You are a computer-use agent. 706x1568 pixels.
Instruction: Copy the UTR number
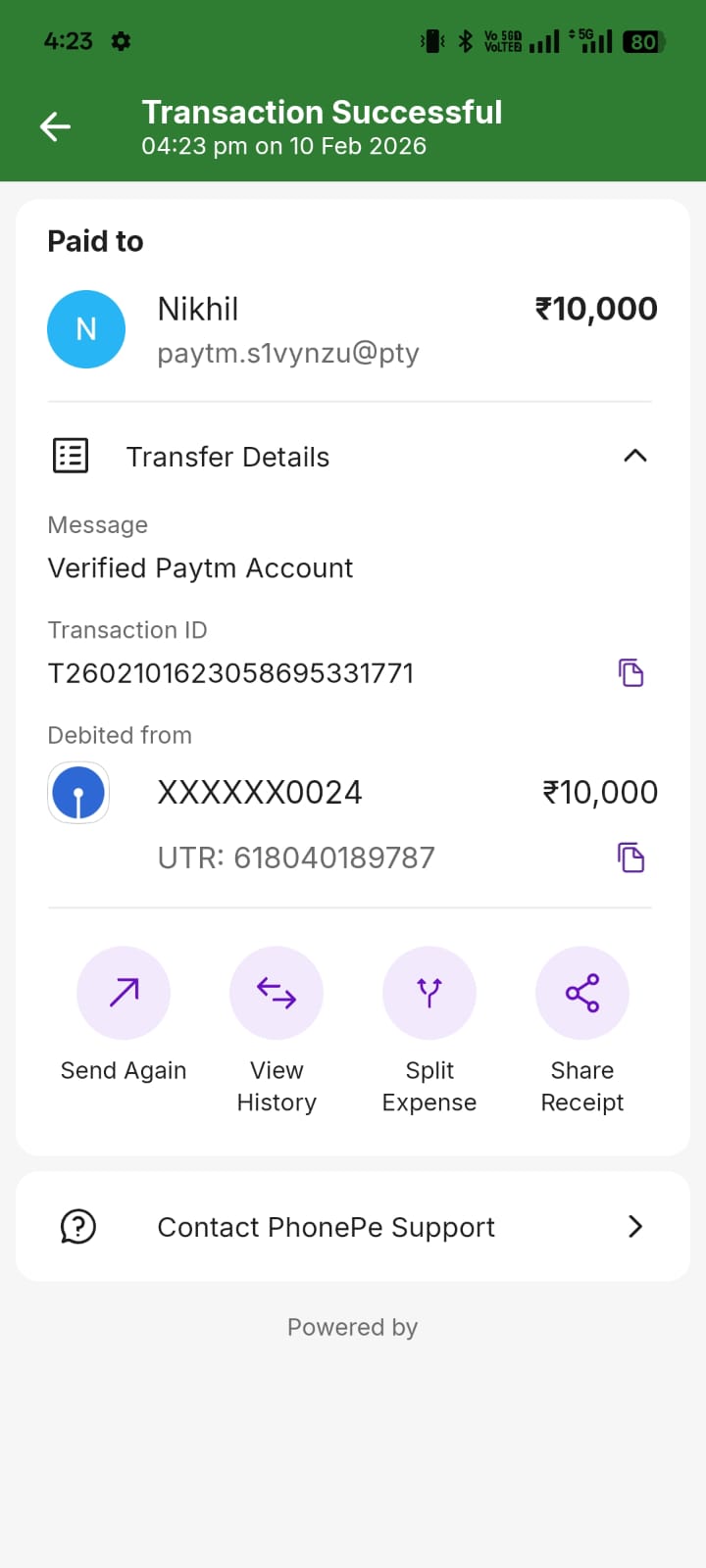(x=630, y=857)
